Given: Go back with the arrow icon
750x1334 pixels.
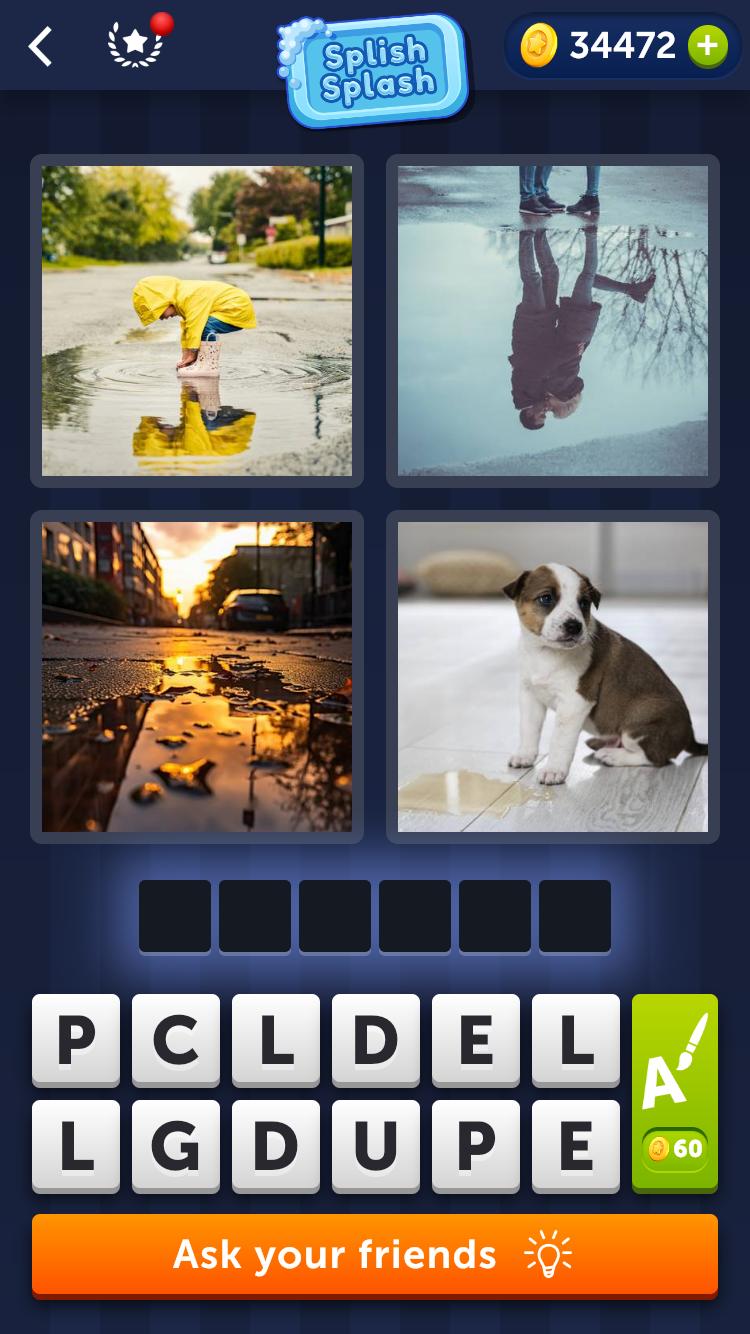Looking at the screenshot, I should (40, 46).
